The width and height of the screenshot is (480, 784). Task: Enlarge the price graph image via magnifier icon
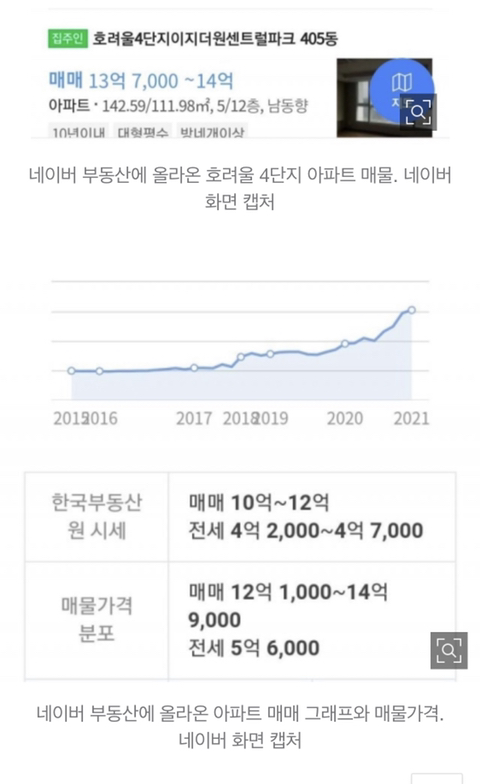(x=449, y=650)
